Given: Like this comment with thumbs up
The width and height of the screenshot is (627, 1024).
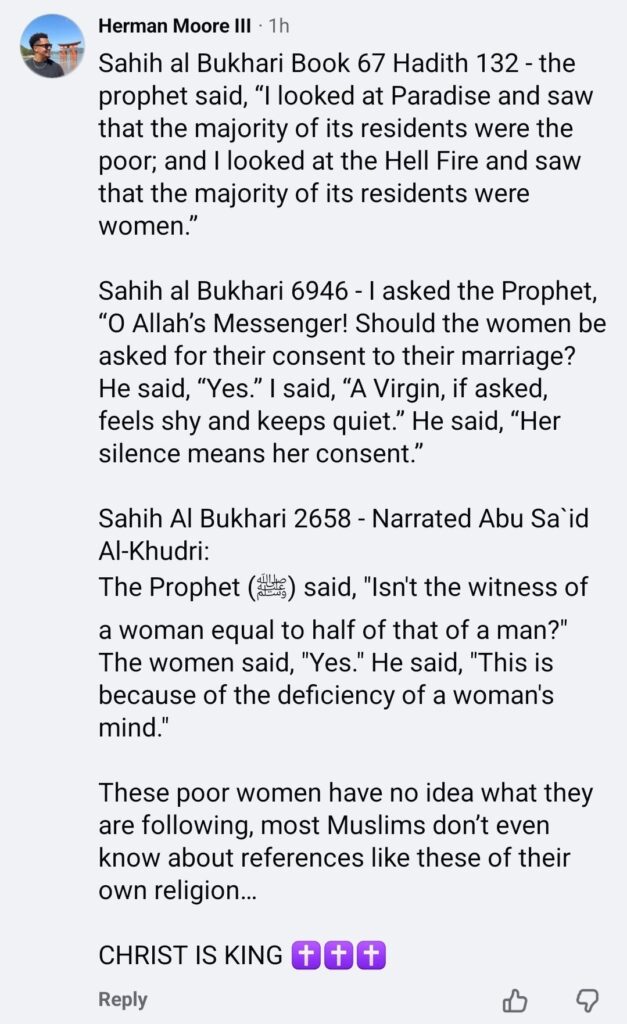Looking at the screenshot, I should 514,1000.
